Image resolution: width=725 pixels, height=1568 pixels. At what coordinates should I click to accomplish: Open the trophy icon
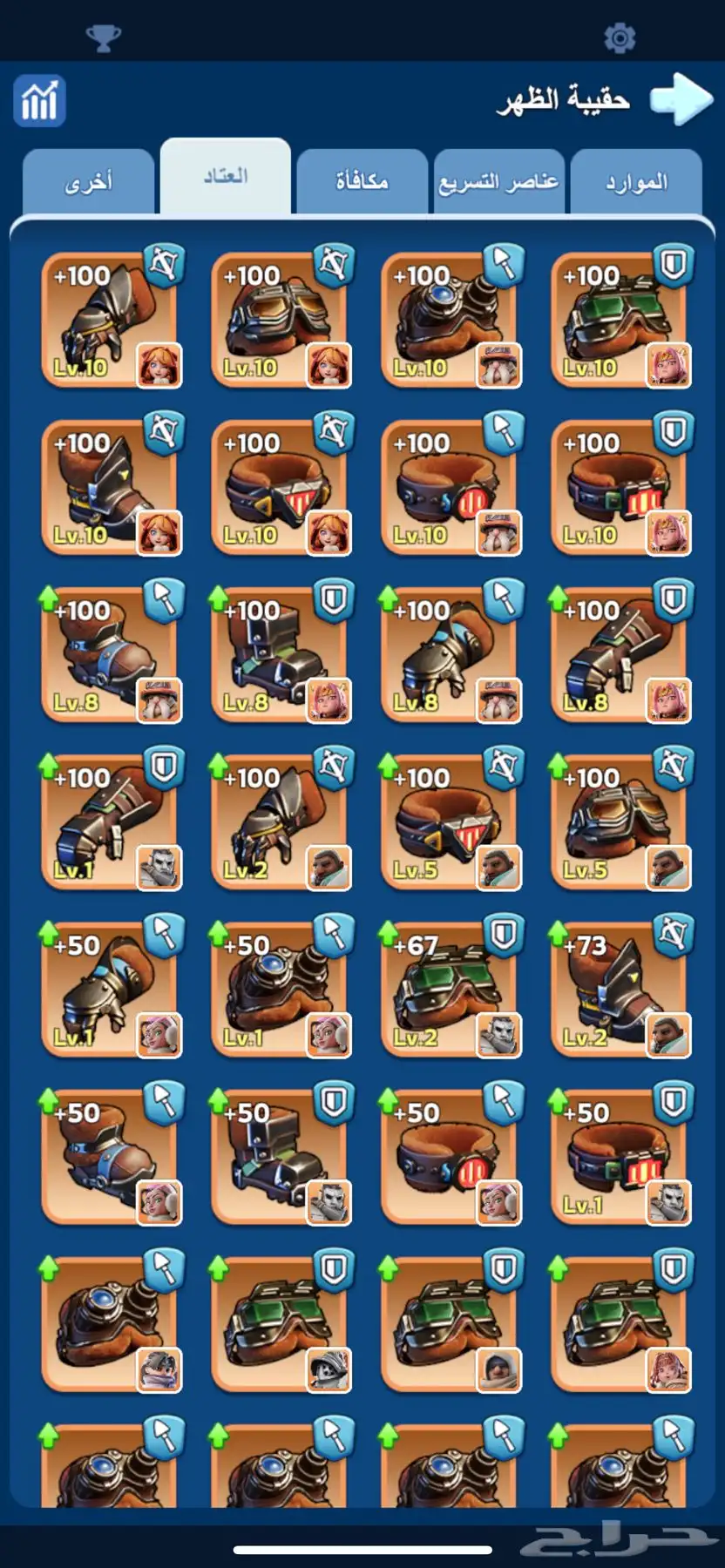coord(103,37)
